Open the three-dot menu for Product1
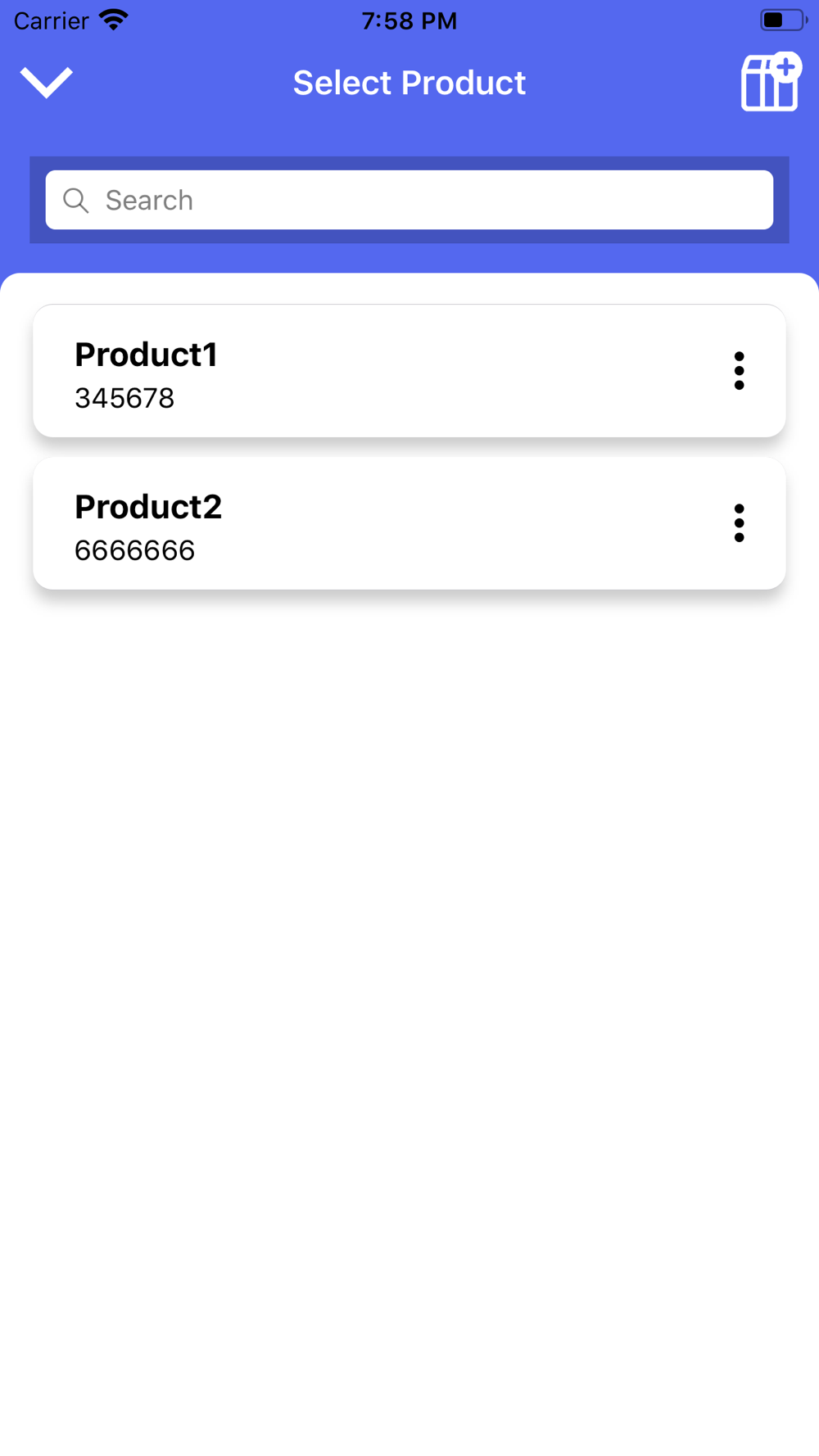Screen dimensions: 819x1456 (x=739, y=371)
